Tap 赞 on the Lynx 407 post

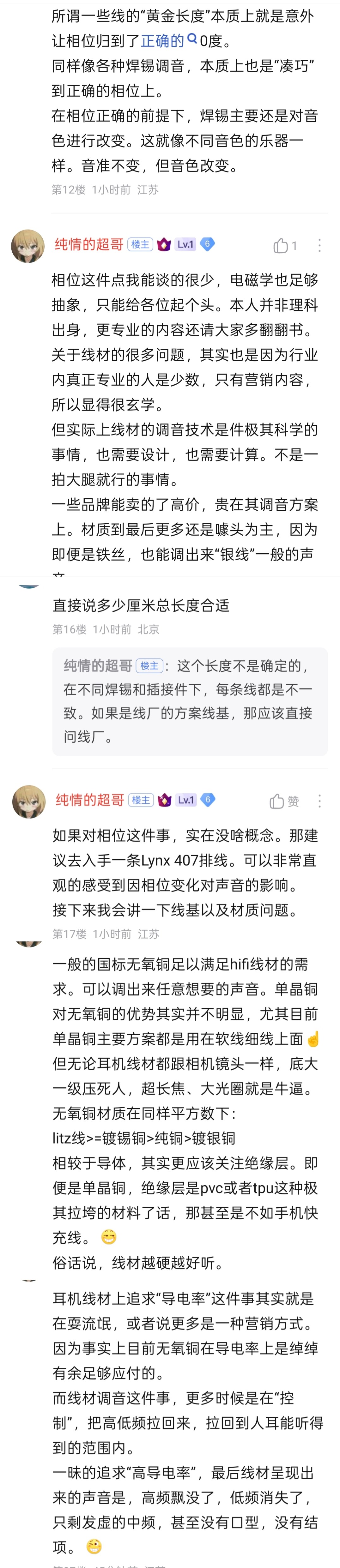click(285, 801)
